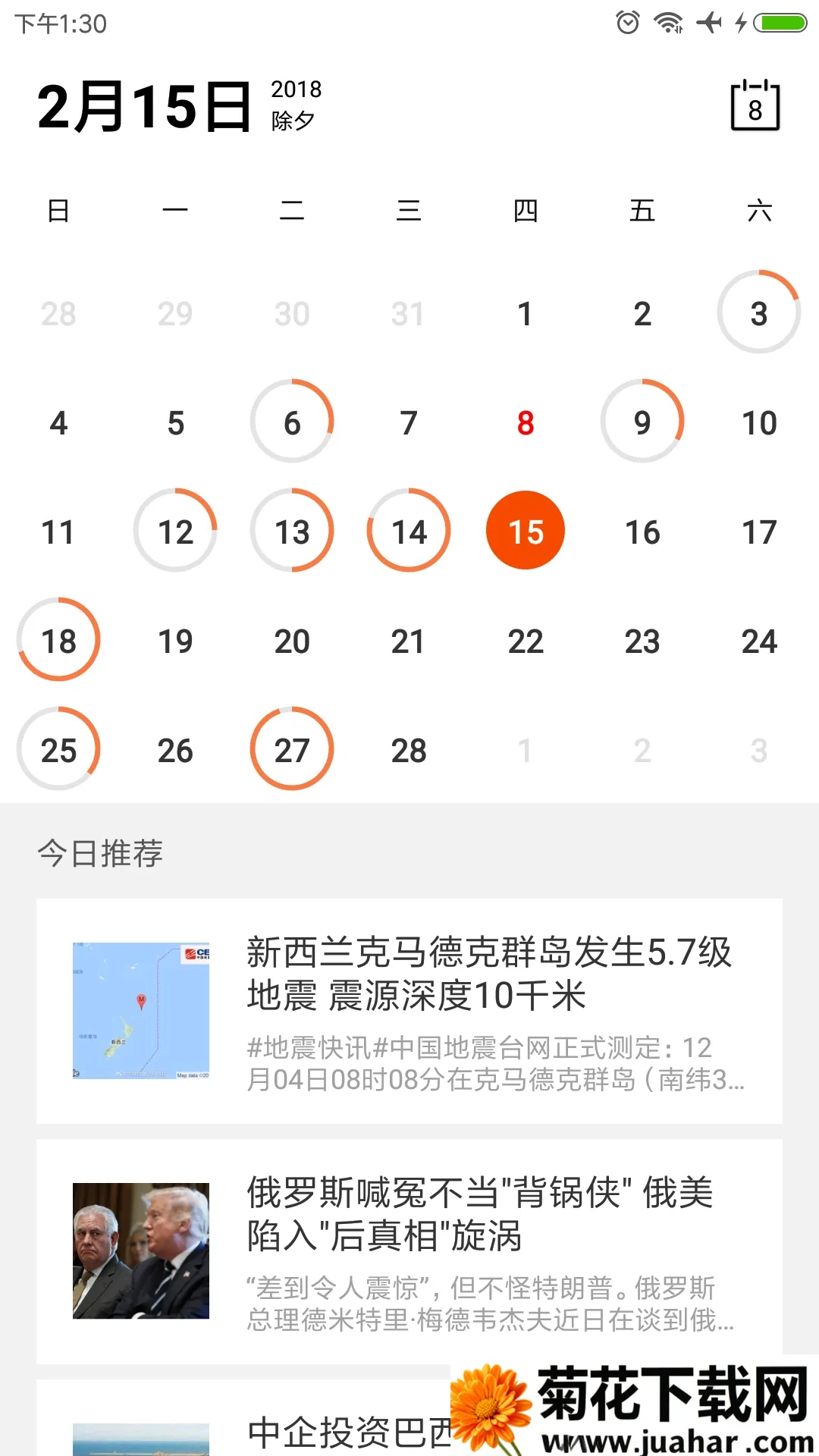Tap the headset icon in the status bar
The image size is (819, 1456).
click(x=708, y=23)
